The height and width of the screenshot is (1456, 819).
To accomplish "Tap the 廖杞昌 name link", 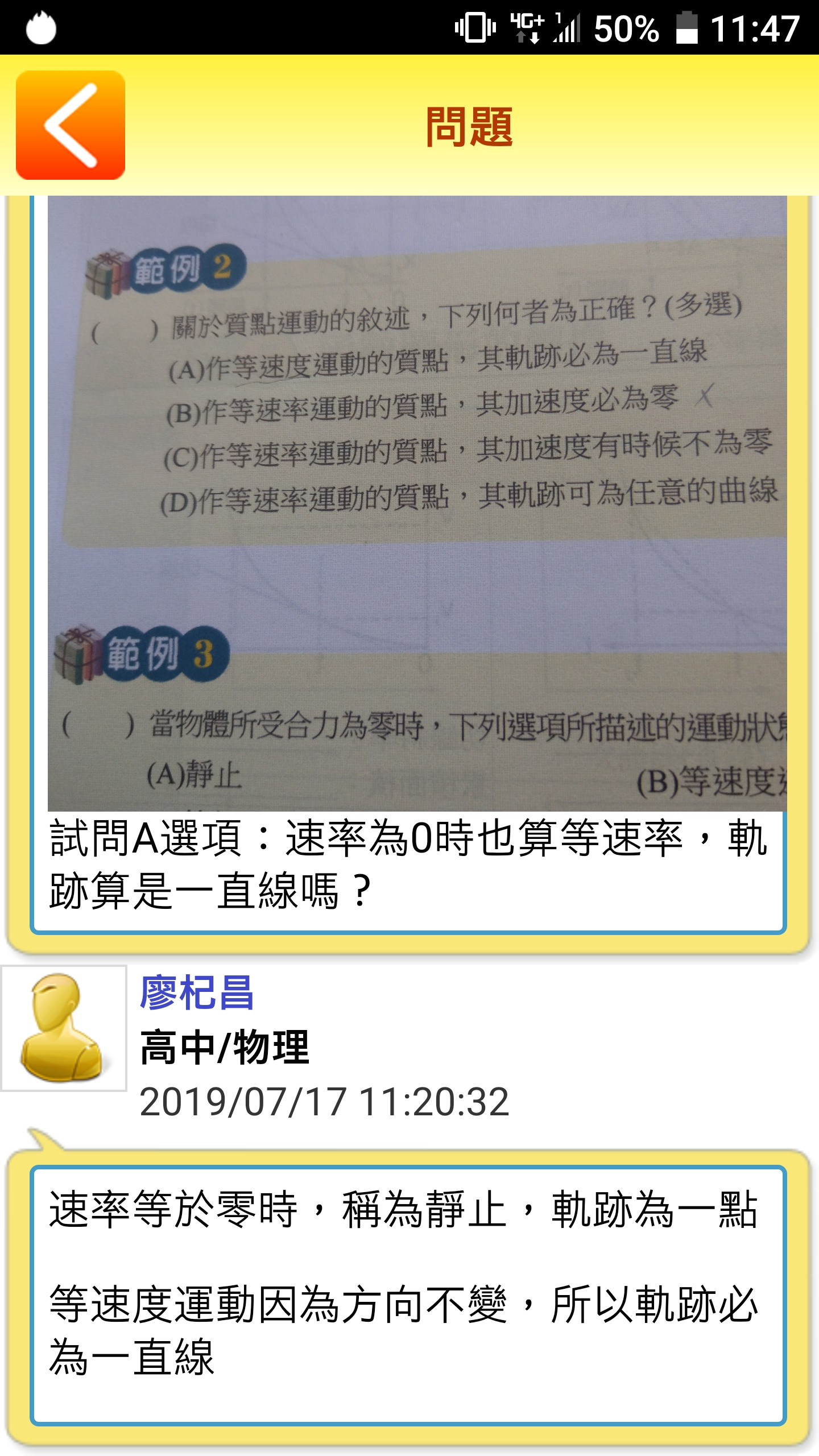I will (196, 993).
